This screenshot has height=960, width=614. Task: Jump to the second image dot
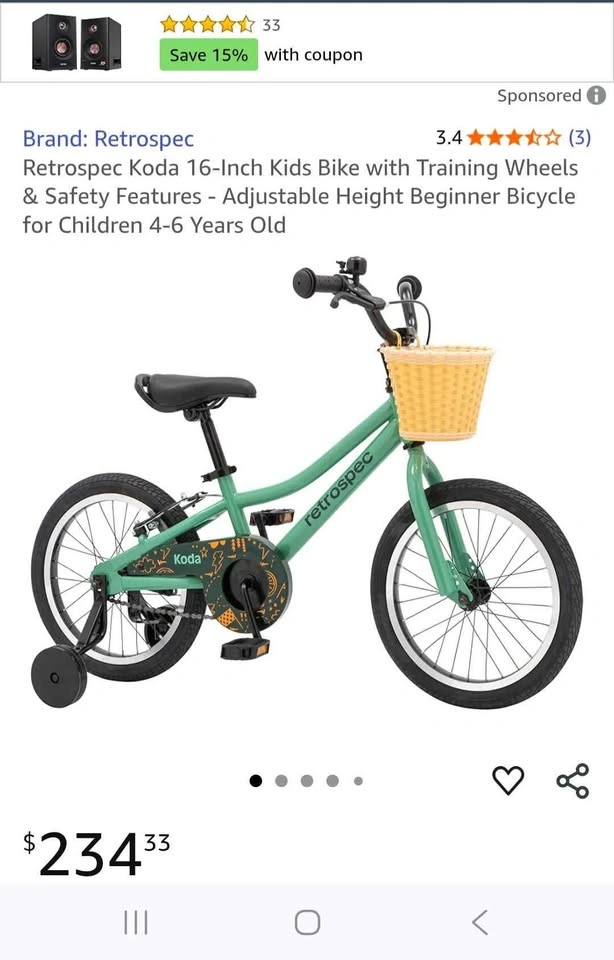click(x=281, y=781)
